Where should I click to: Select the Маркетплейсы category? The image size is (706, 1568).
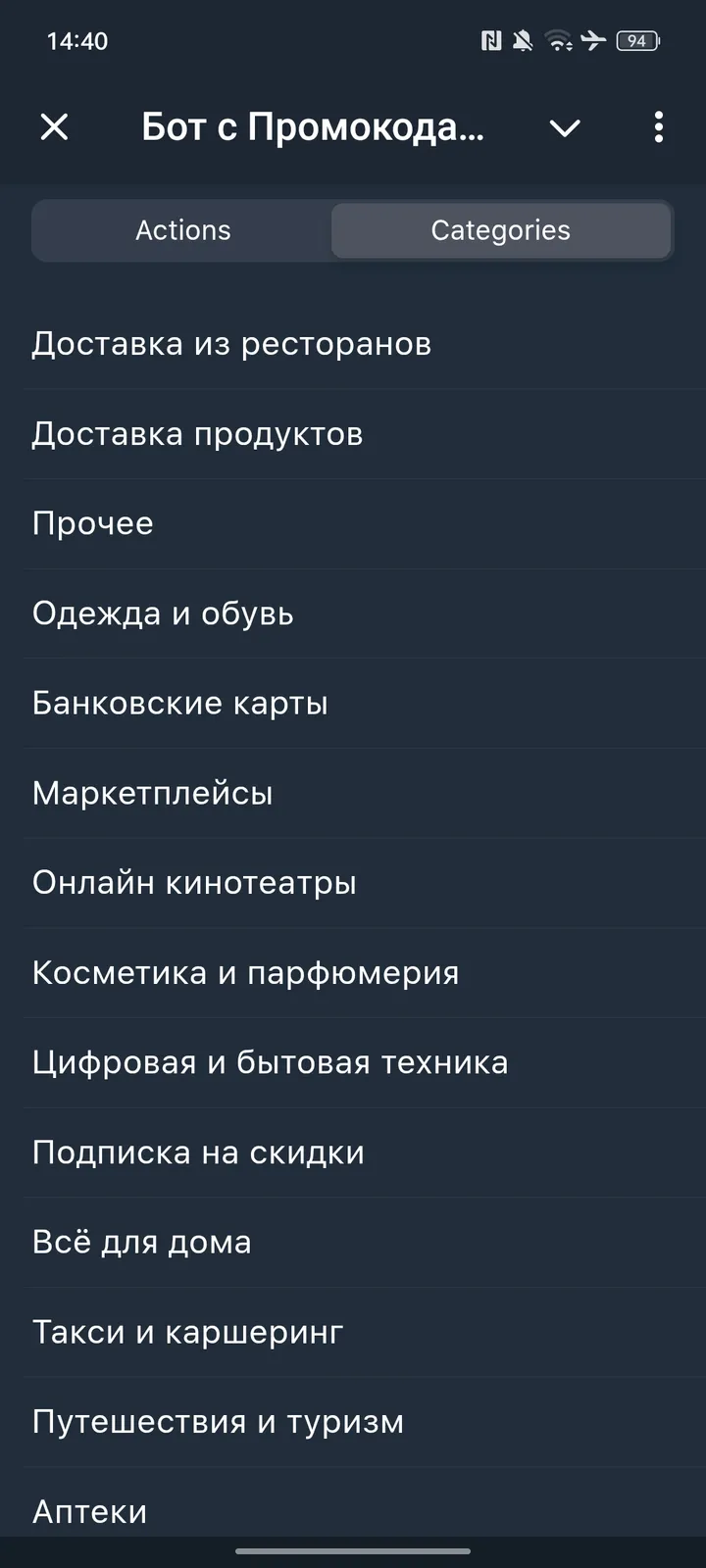[x=153, y=792]
